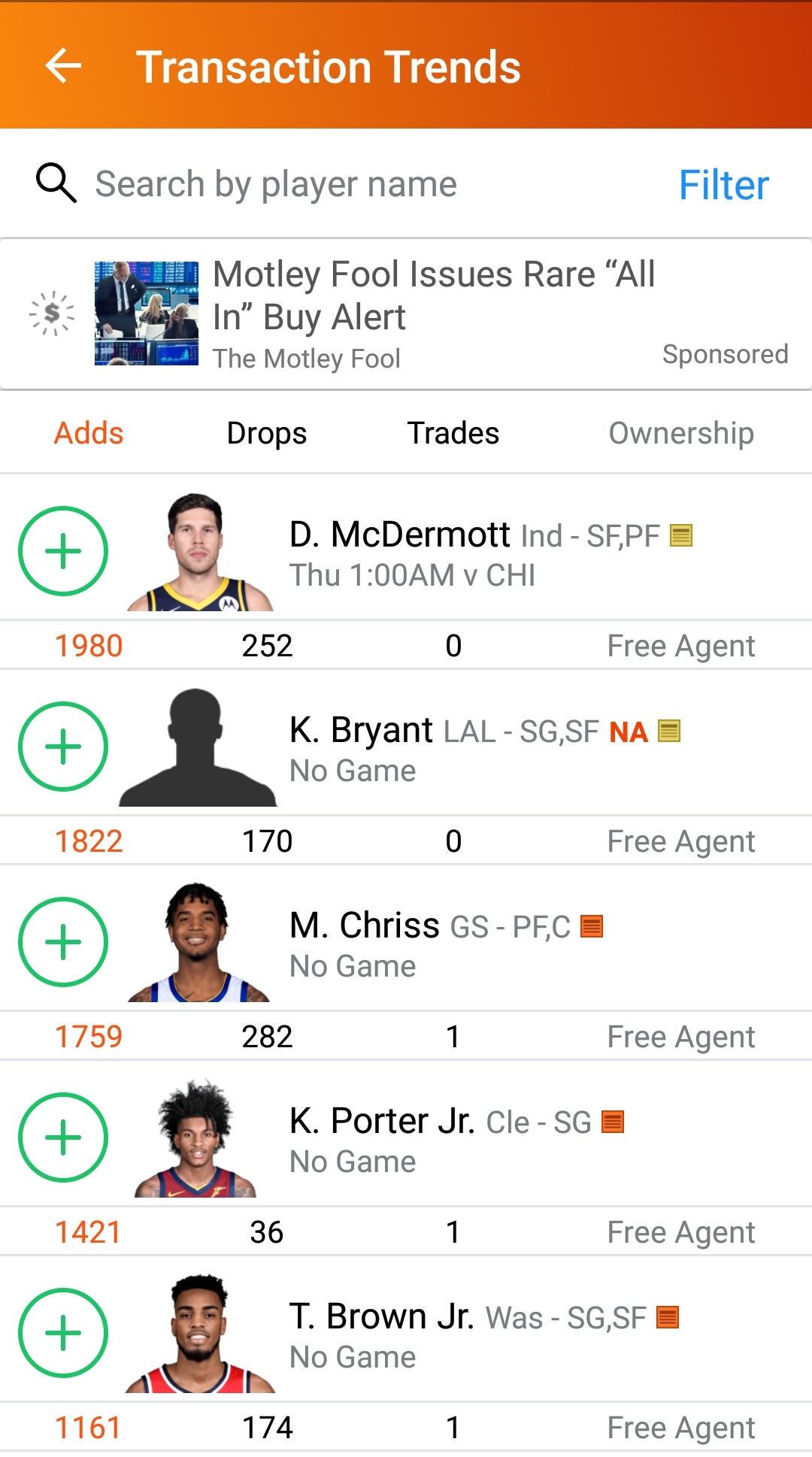Add T. Brown Jr. with the plus button
812x1457 pixels.
[63, 1333]
